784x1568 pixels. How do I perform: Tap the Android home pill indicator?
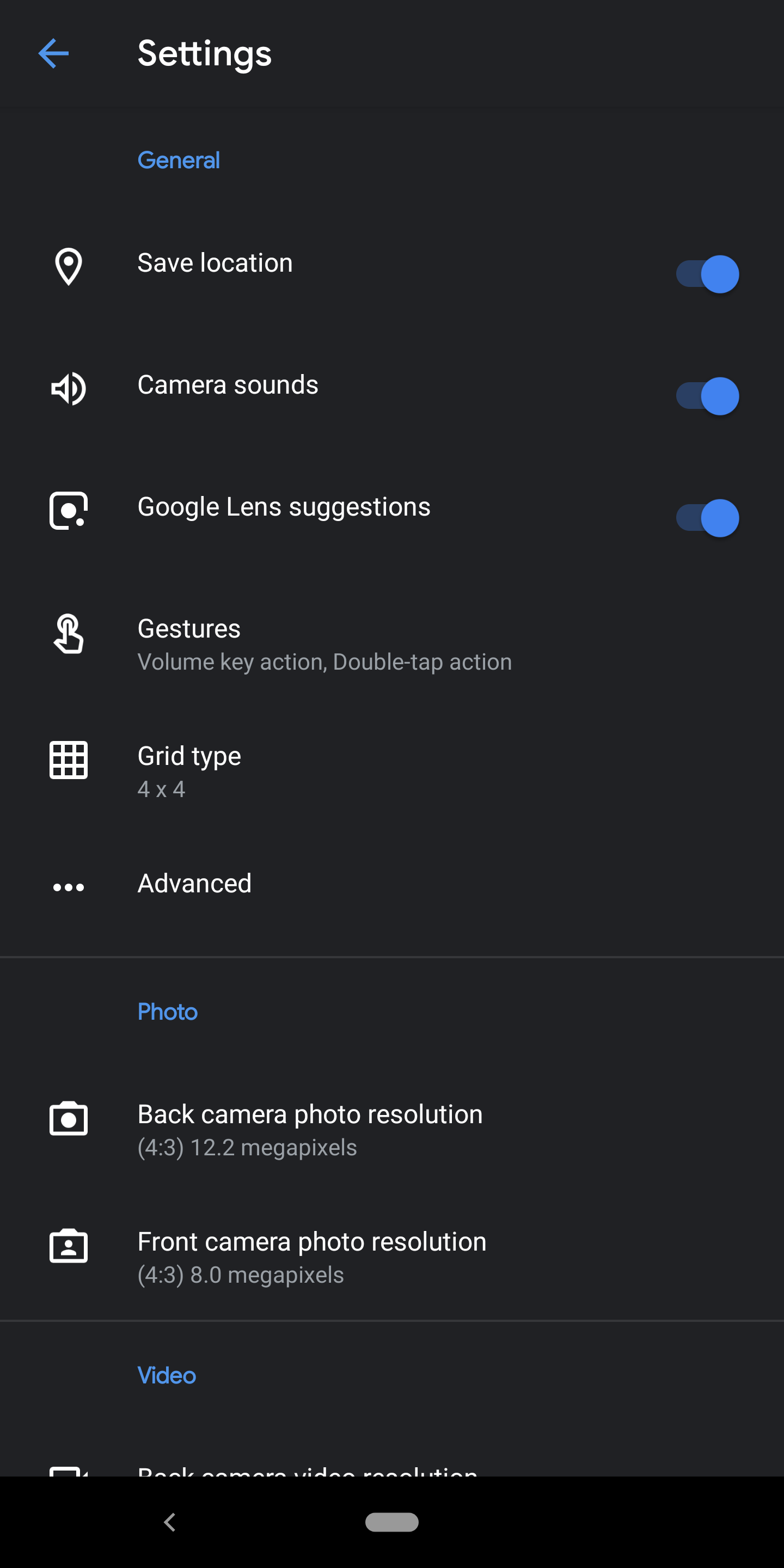(392, 1522)
